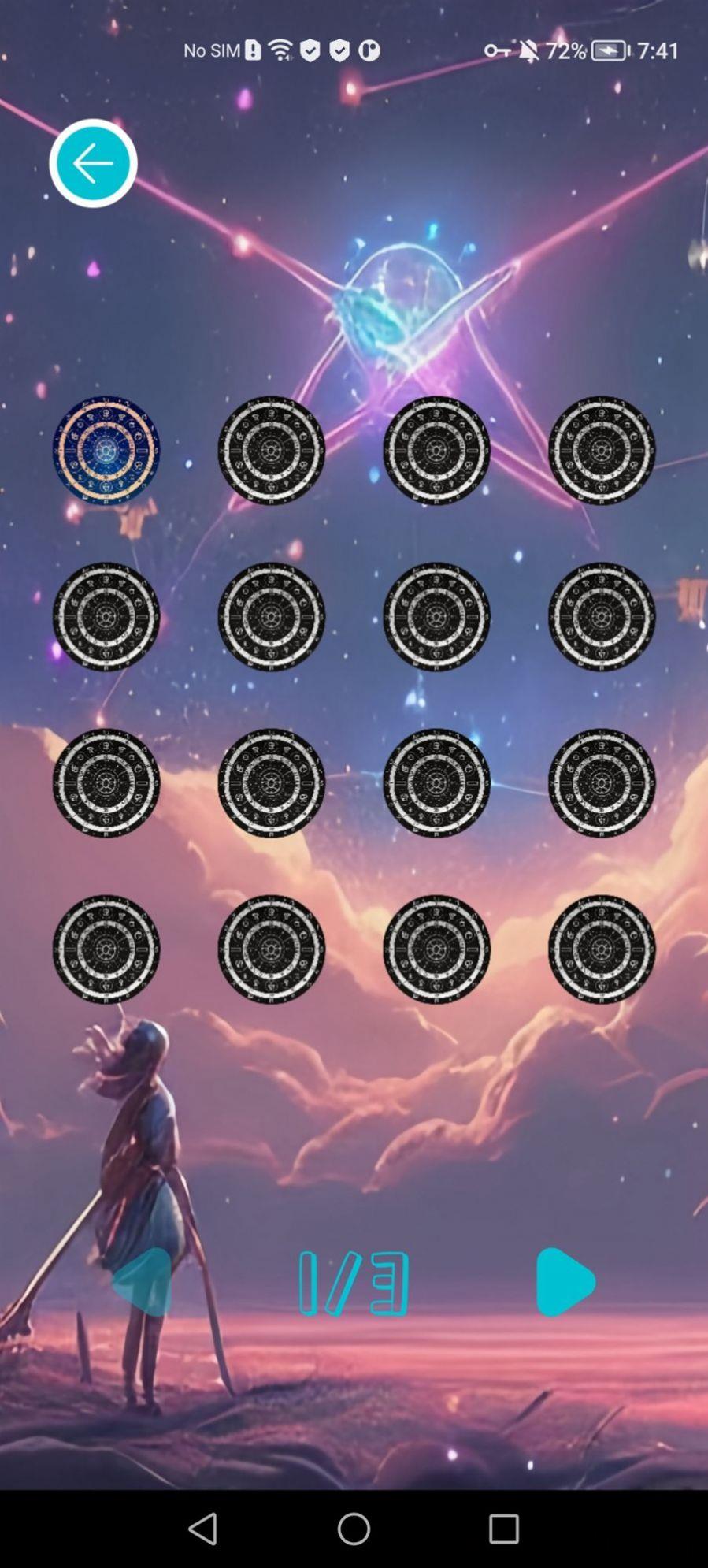Image resolution: width=708 pixels, height=1568 pixels.
Task: Open the colored unlocked zodiac level
Action: pos(106,450)
